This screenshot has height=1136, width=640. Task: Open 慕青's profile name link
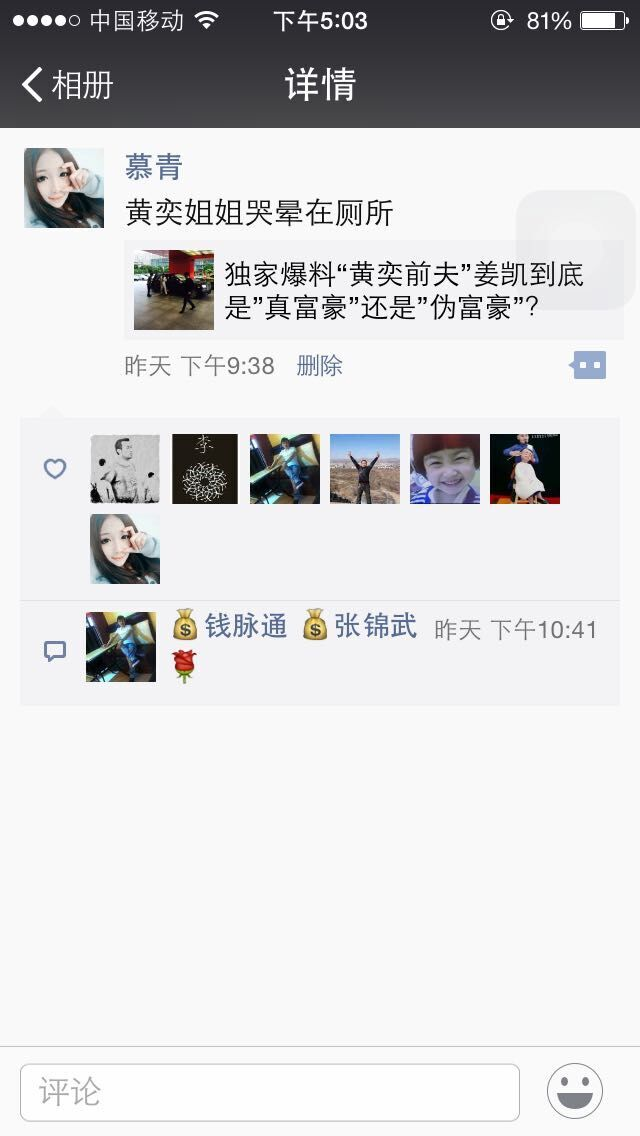coord(153,166)
